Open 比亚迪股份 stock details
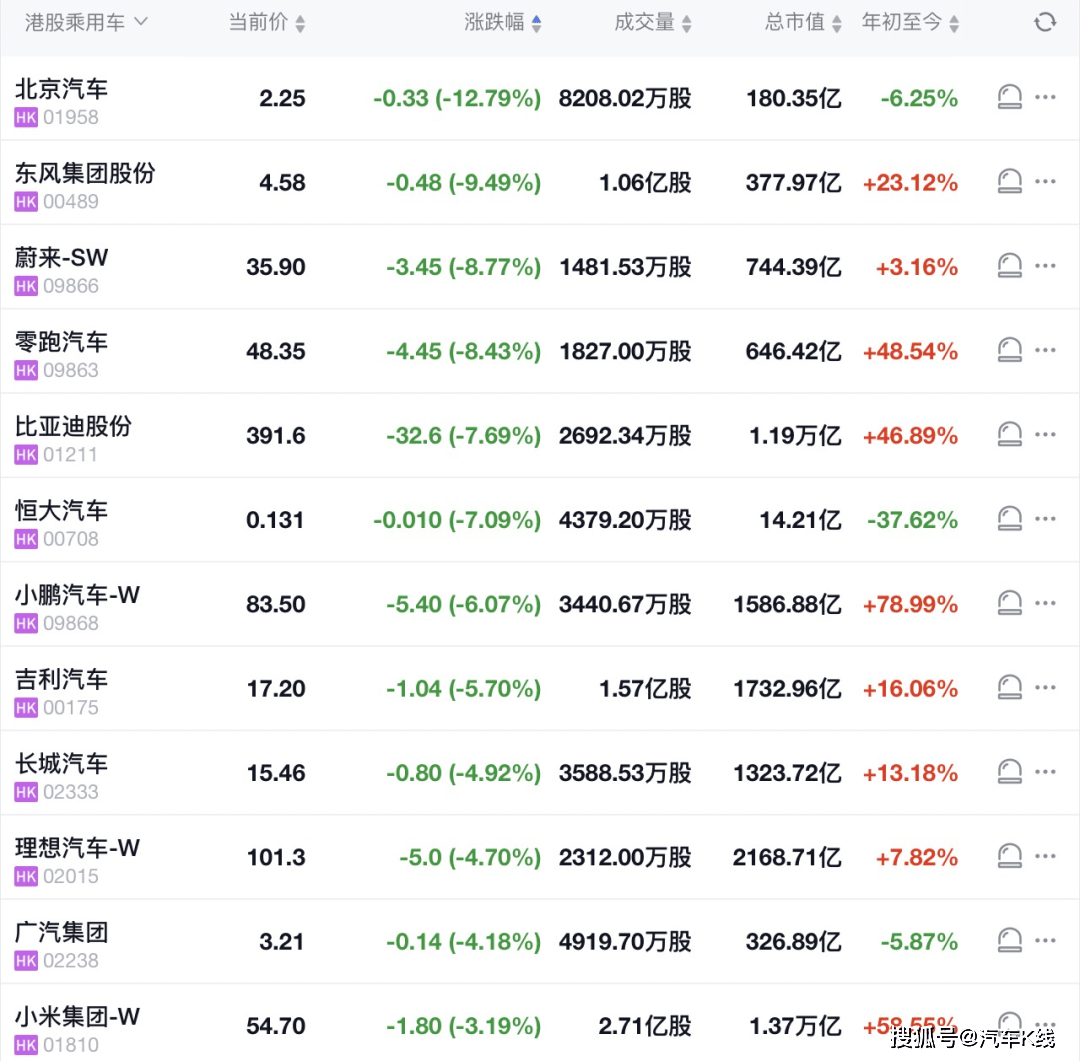 [x=73, y=426]
